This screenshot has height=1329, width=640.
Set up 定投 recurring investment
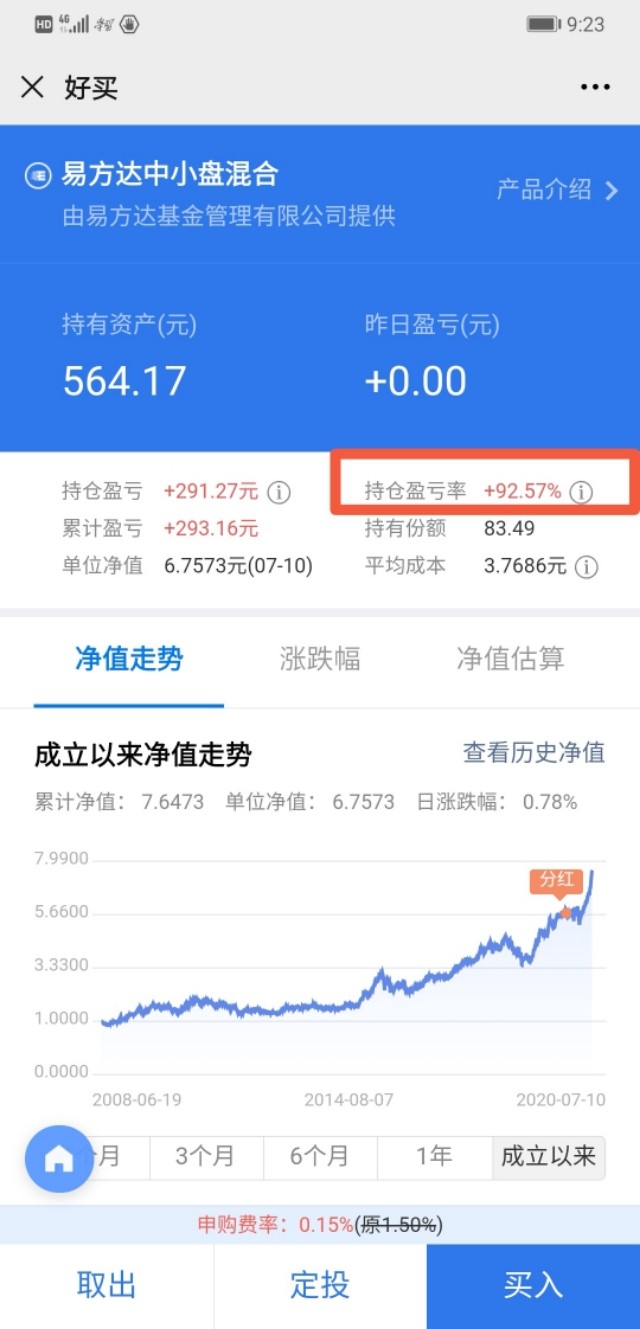coord(320,1286)
